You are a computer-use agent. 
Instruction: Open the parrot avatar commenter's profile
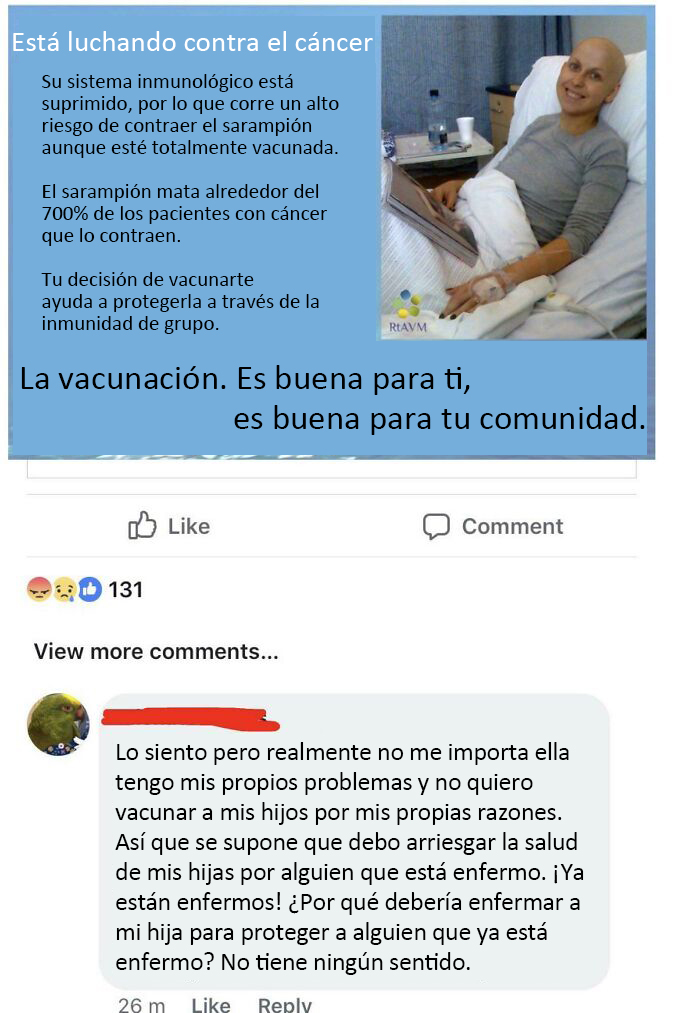[x=58, y=724]
